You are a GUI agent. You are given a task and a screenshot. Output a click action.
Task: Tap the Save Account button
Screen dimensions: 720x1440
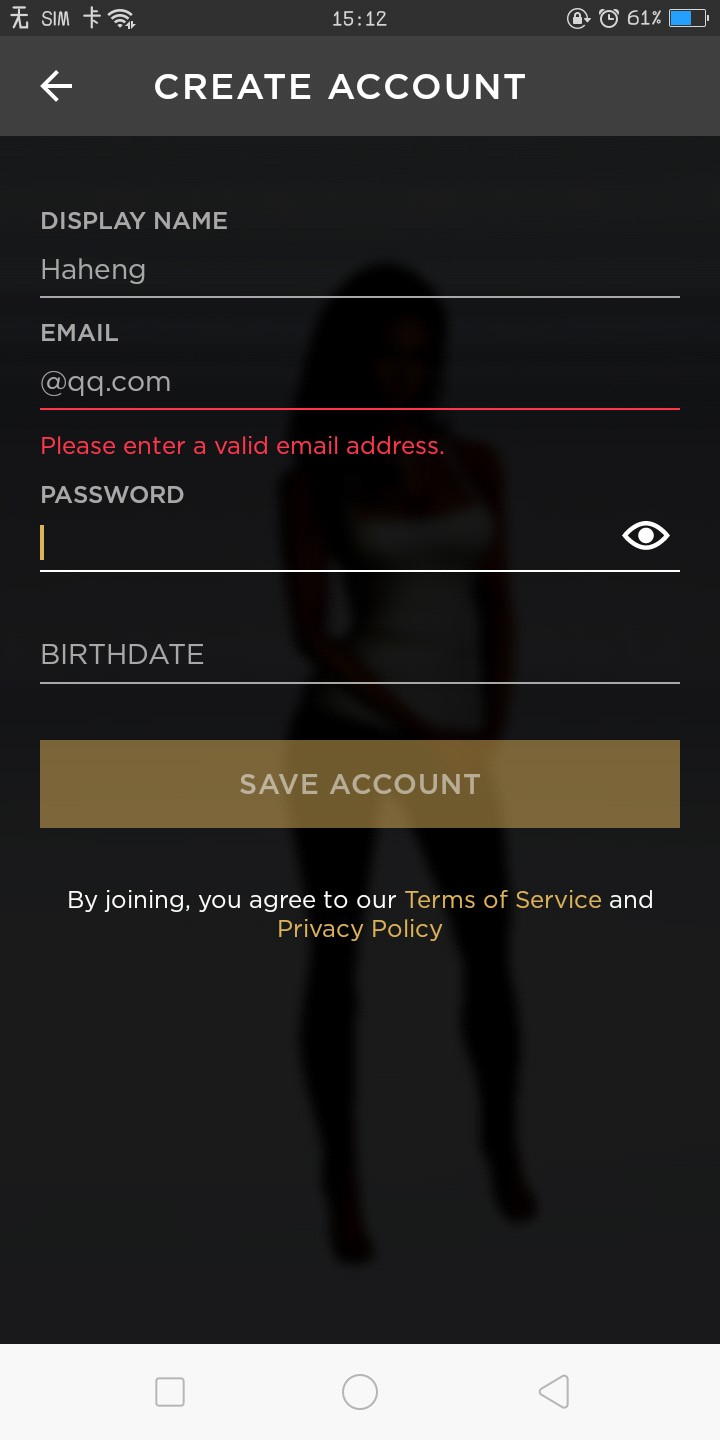(360, 784)
